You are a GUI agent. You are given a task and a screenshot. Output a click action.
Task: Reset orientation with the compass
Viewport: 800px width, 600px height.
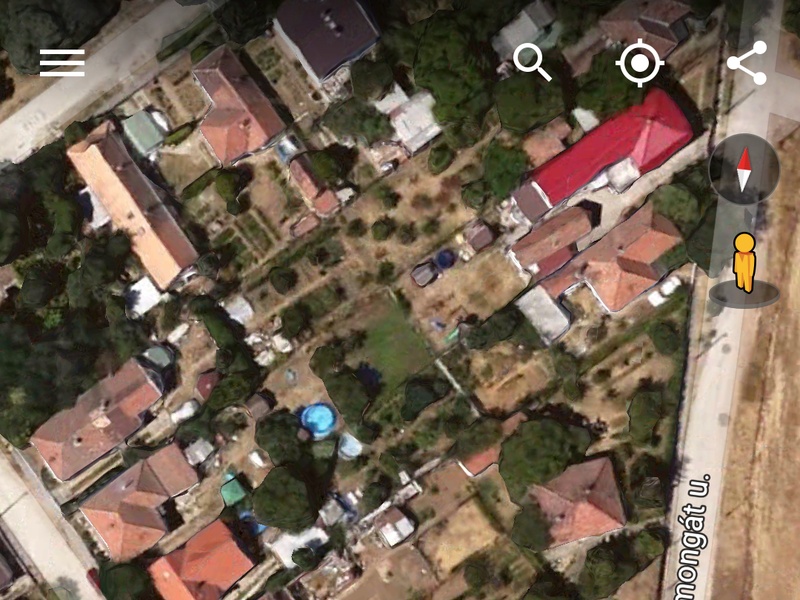point(744,169)
